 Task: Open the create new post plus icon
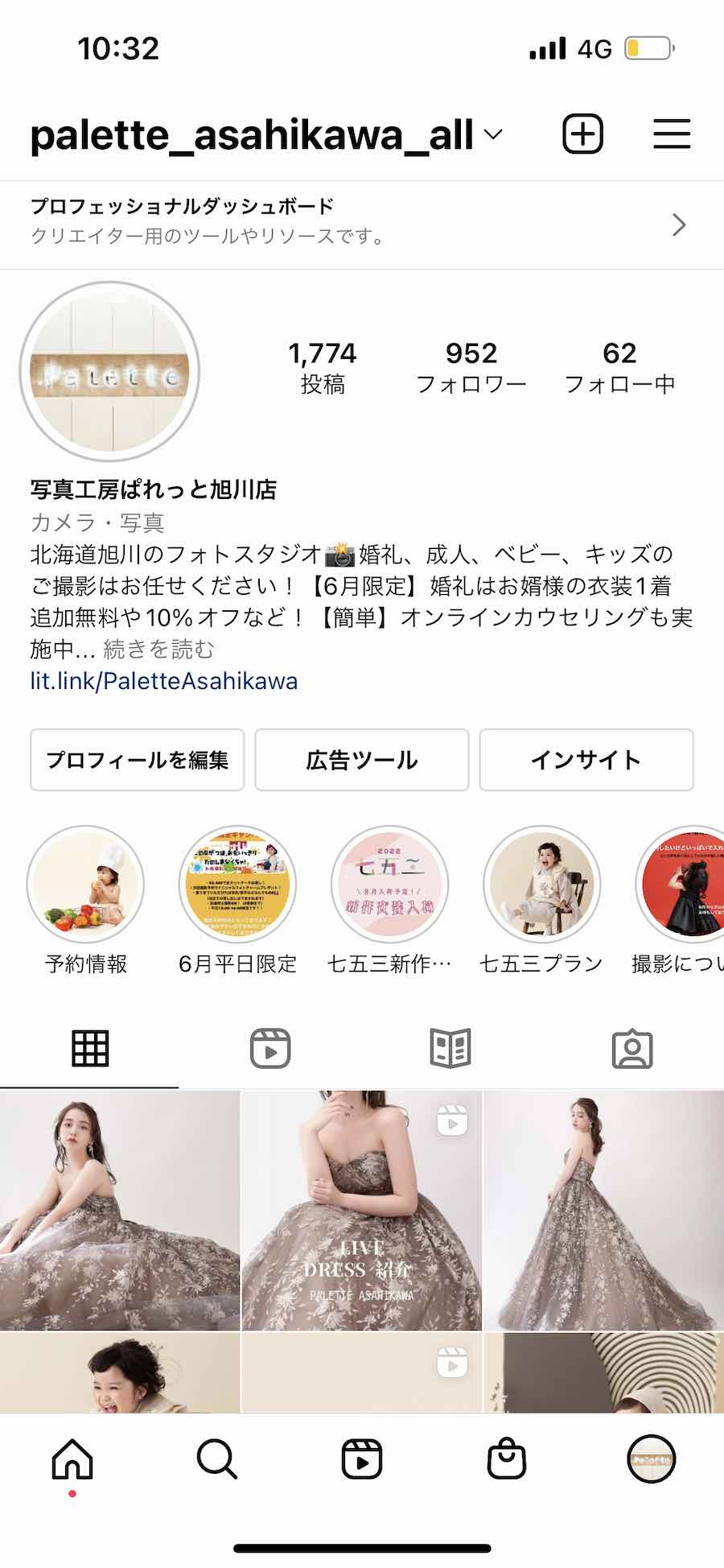pyautogui.click(x=582, y=134)
